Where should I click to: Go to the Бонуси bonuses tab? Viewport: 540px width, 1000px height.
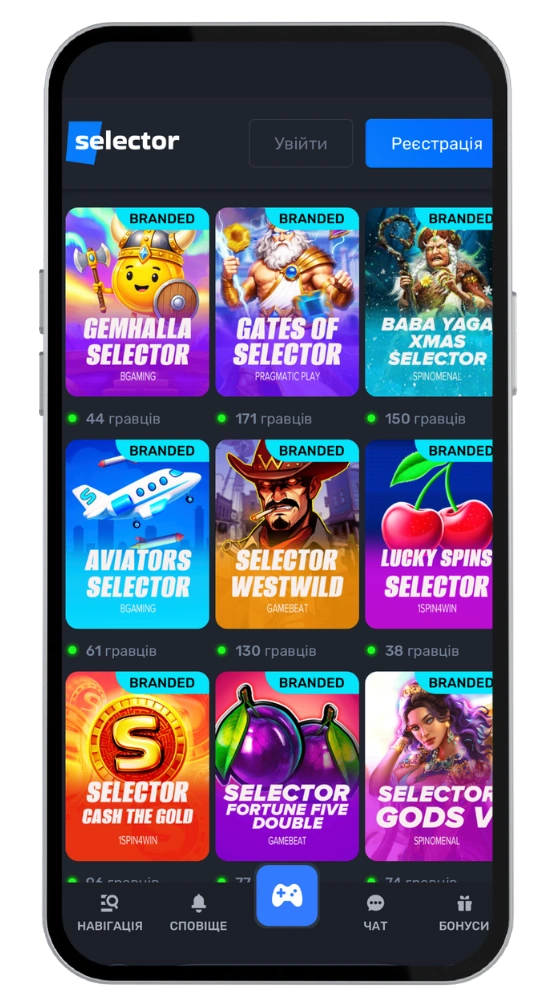pos(463,913)
